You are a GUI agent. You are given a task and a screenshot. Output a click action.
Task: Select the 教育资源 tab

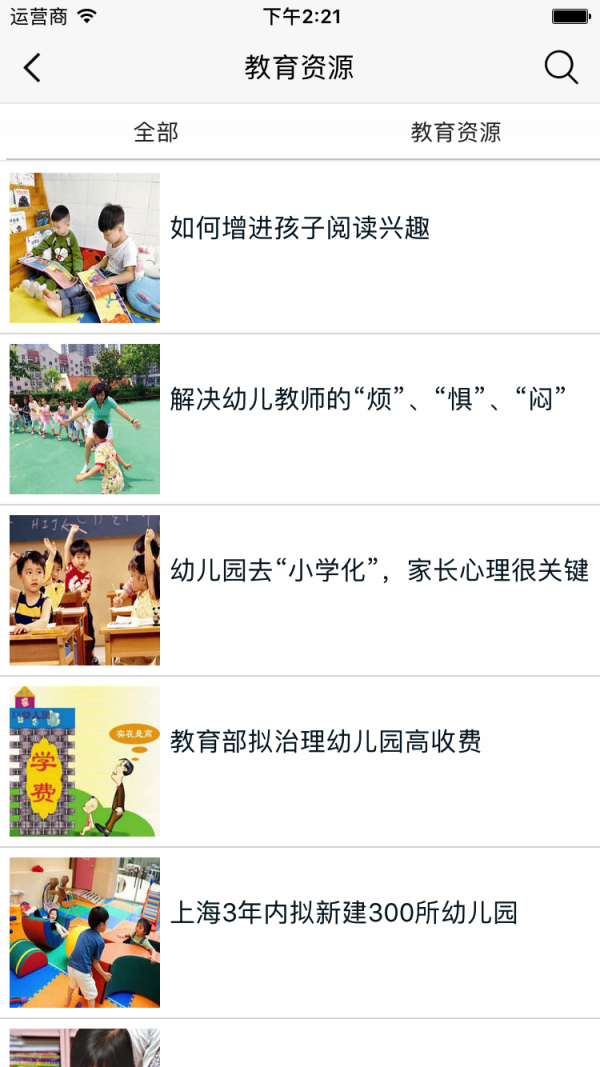(x=455, y=132)
